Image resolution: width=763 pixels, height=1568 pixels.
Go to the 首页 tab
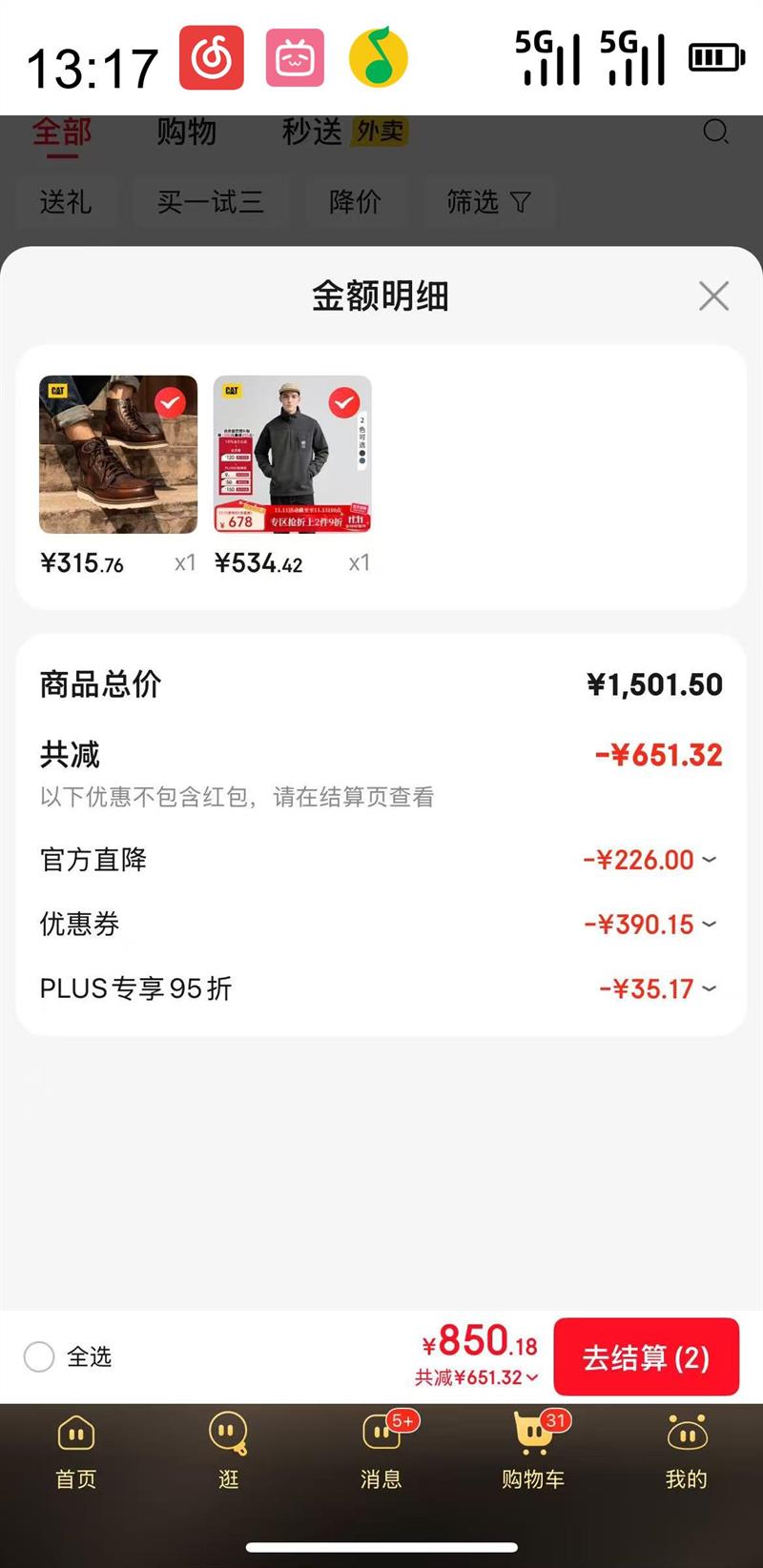(x=76, y=1449)
